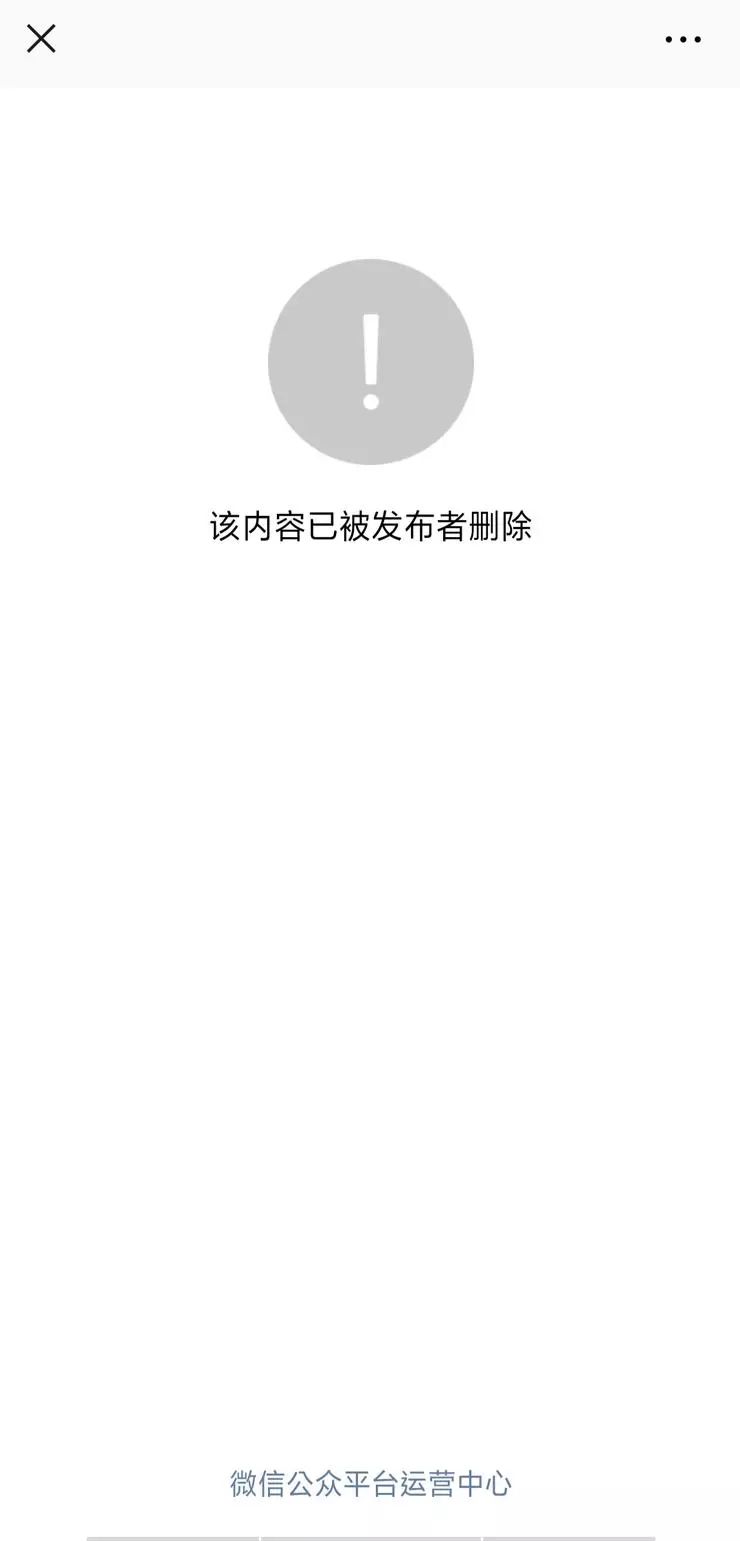Image resolution: width=740 pixels, height=1541 pixels.
Task: Close the deleted content page
Action: click(x=41, y=39)
